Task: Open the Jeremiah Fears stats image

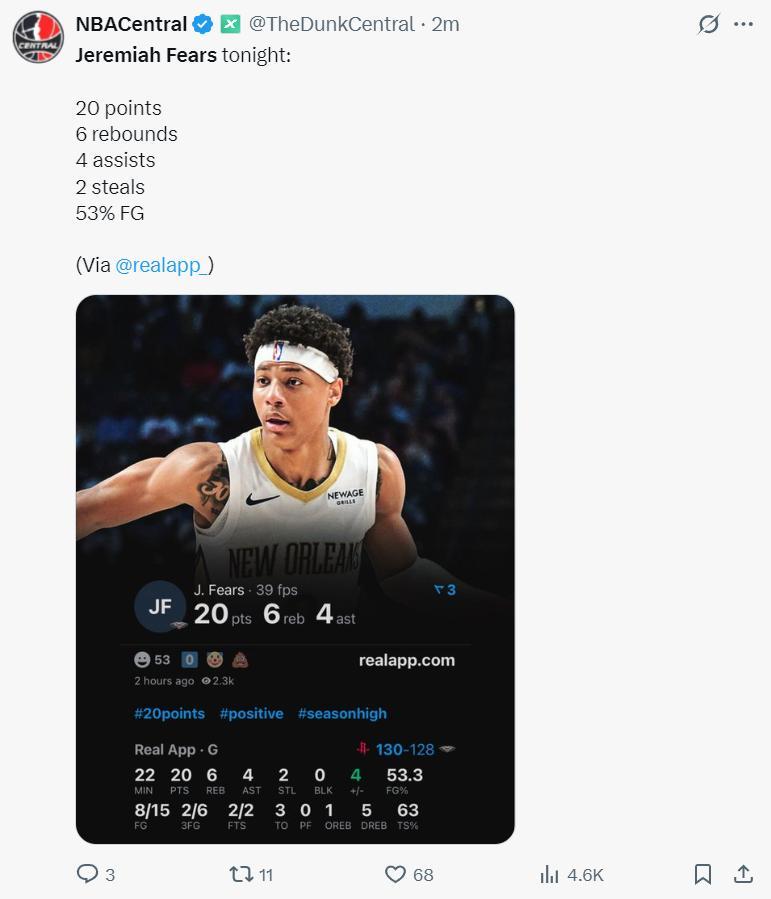Action: tap(295, 568)
